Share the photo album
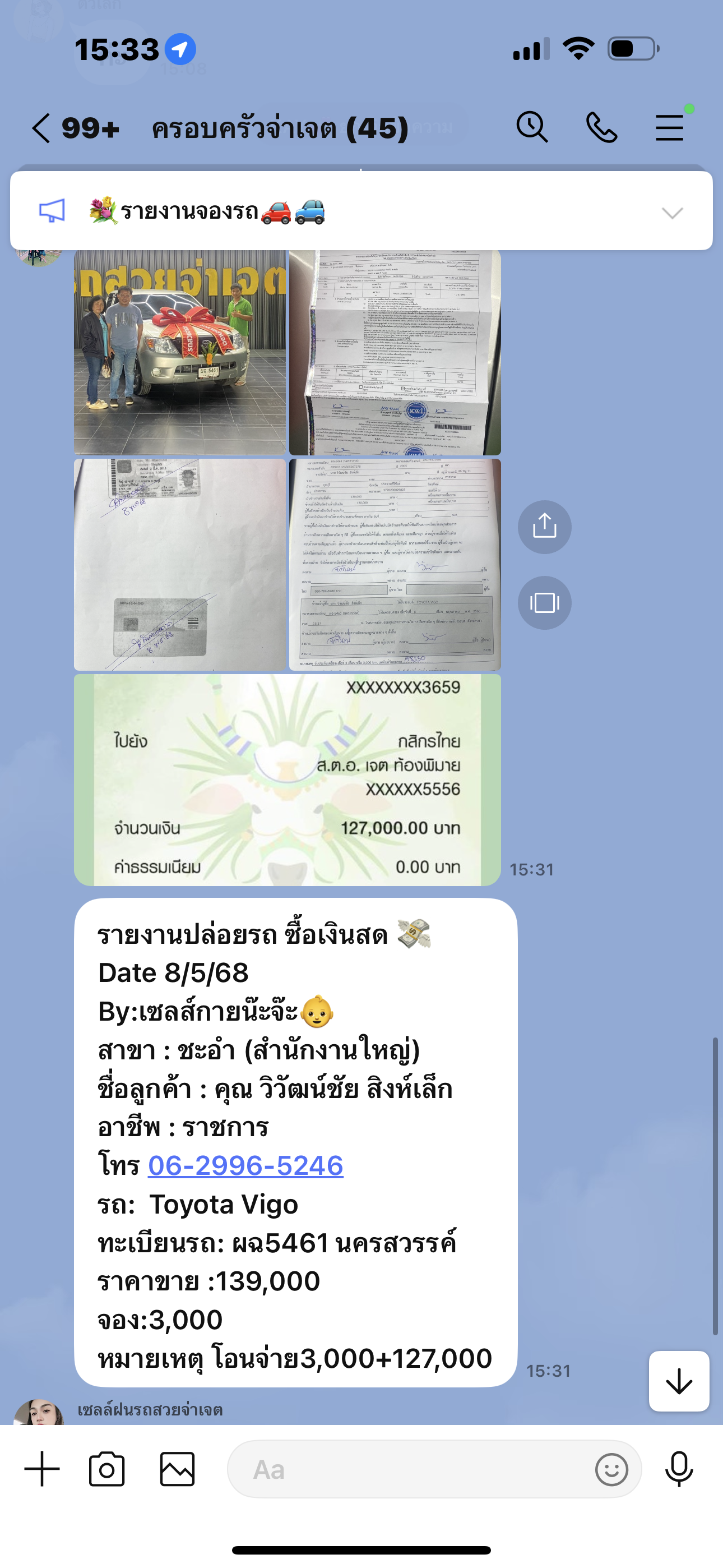723x1568 pixels. (545, 527)
